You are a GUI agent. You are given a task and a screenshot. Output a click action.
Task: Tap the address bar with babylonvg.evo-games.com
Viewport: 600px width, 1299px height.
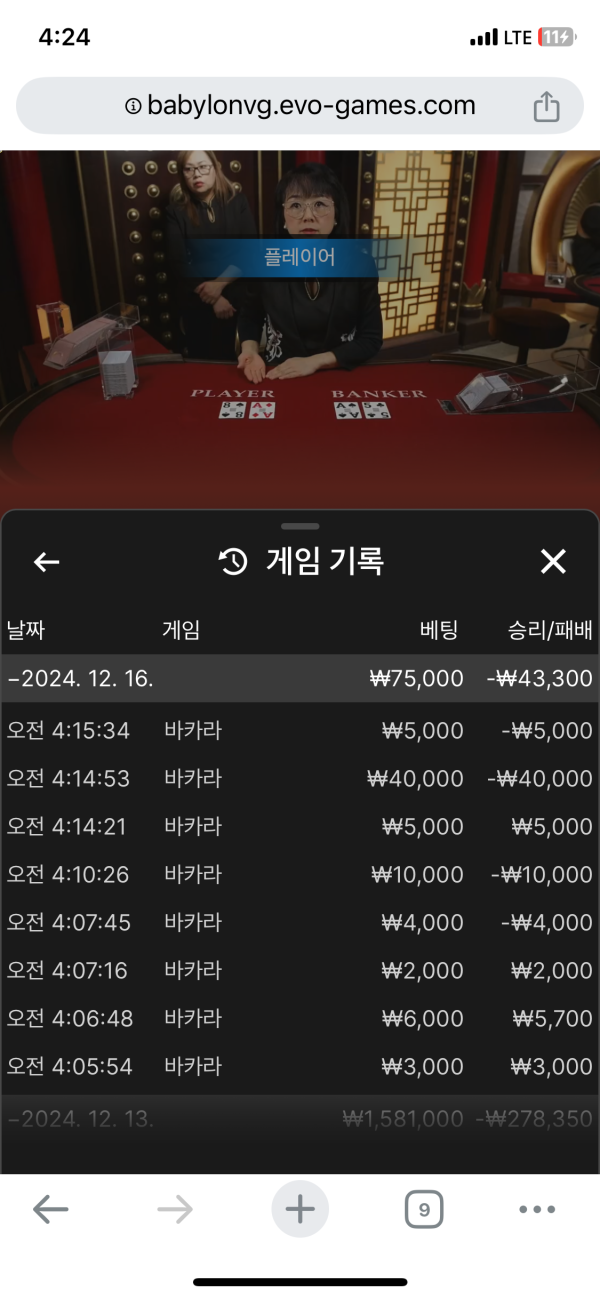(300, 106)
